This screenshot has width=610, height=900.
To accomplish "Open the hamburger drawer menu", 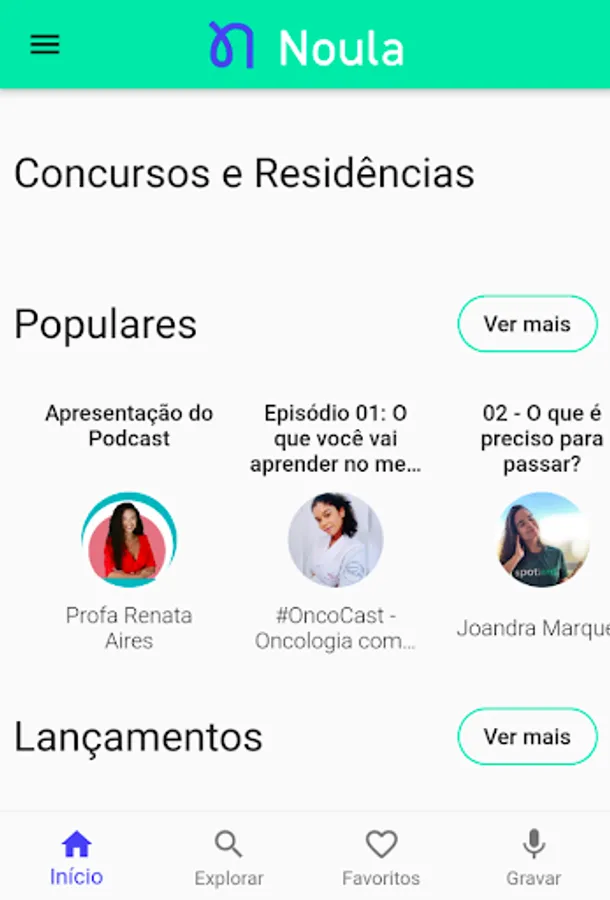I will pyautogui.click(x=45, y=45).
